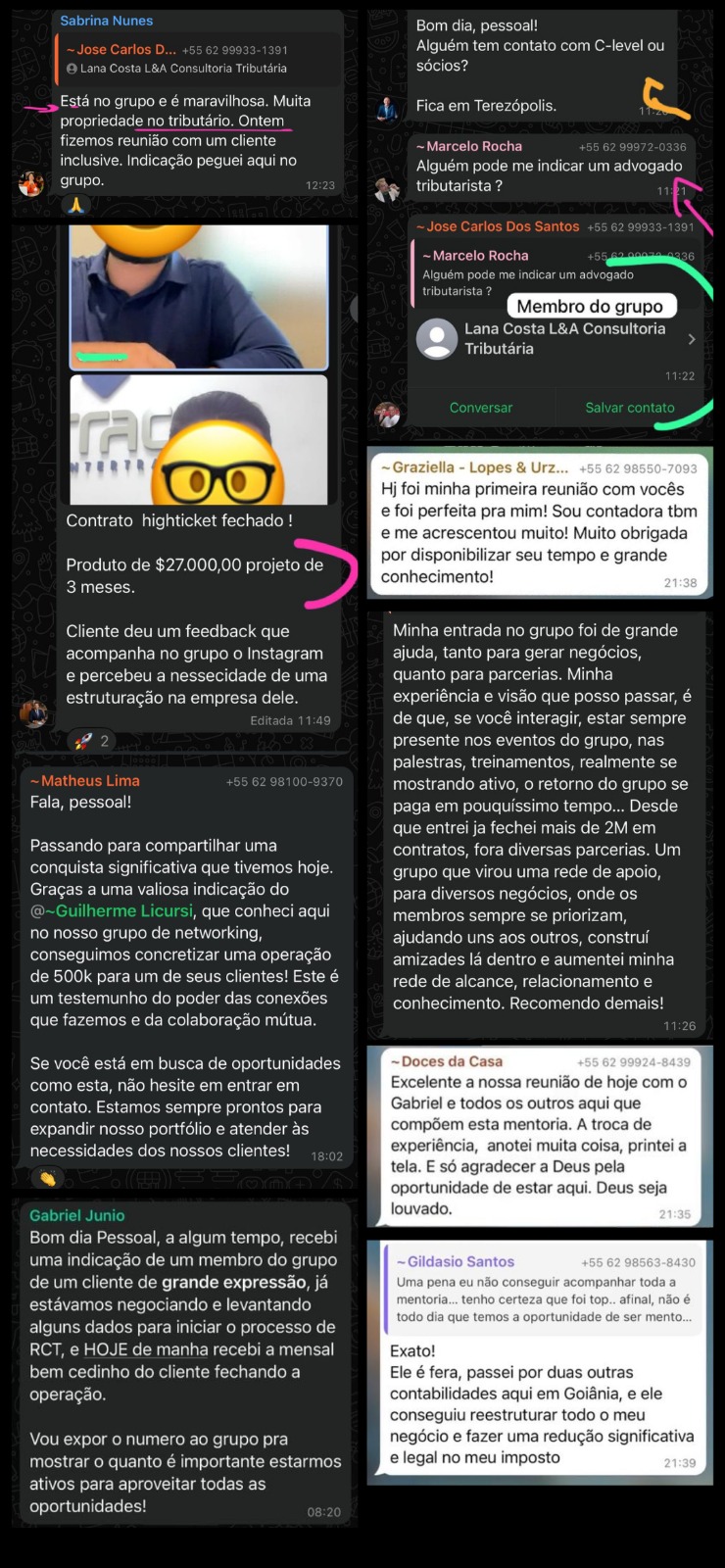This screenshot has height=1568, width=725.
Task: Tap the sender avatar beside the contract message
Action: 36,714
